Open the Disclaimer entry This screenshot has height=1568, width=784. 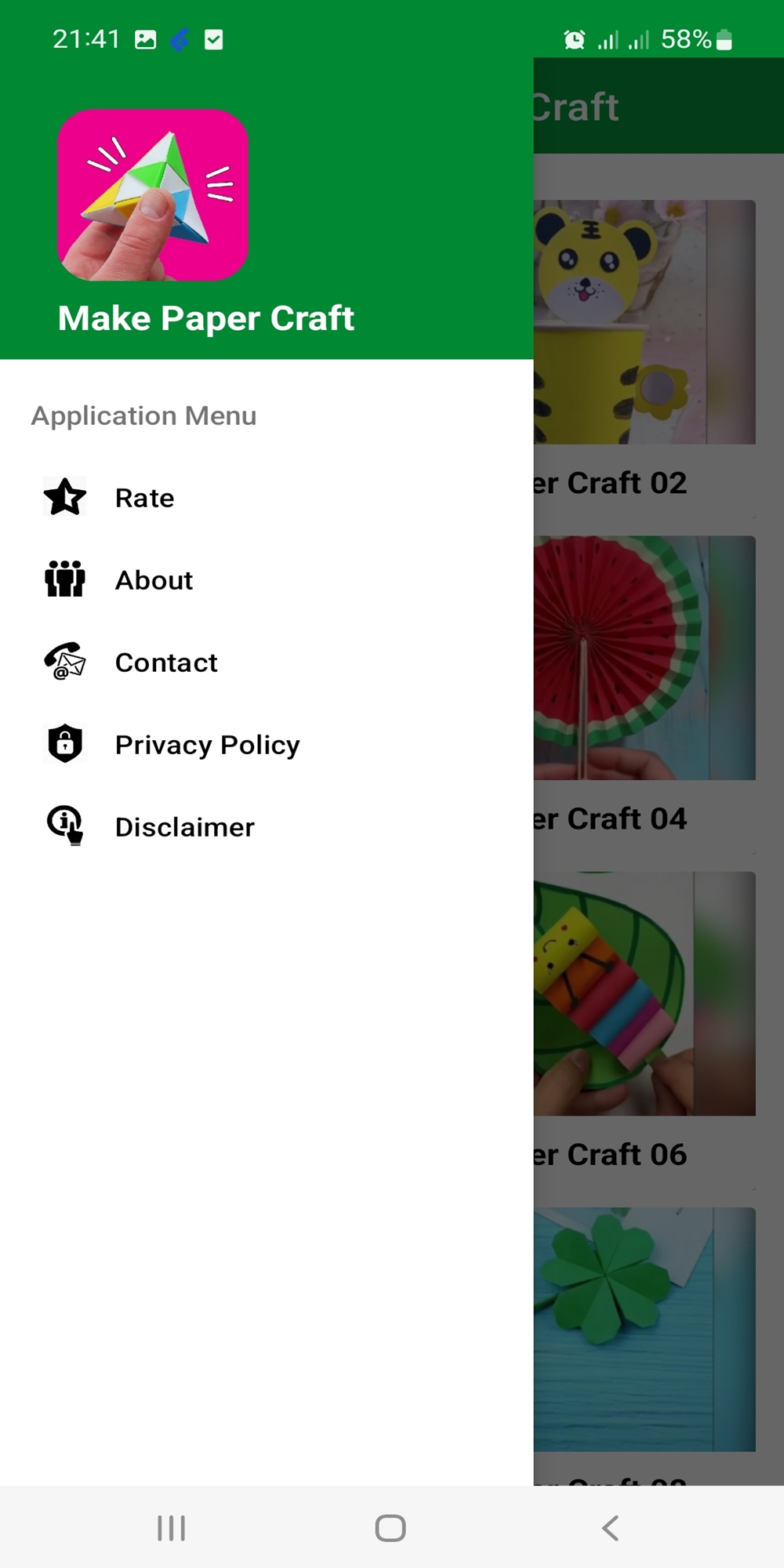point(267,826)
